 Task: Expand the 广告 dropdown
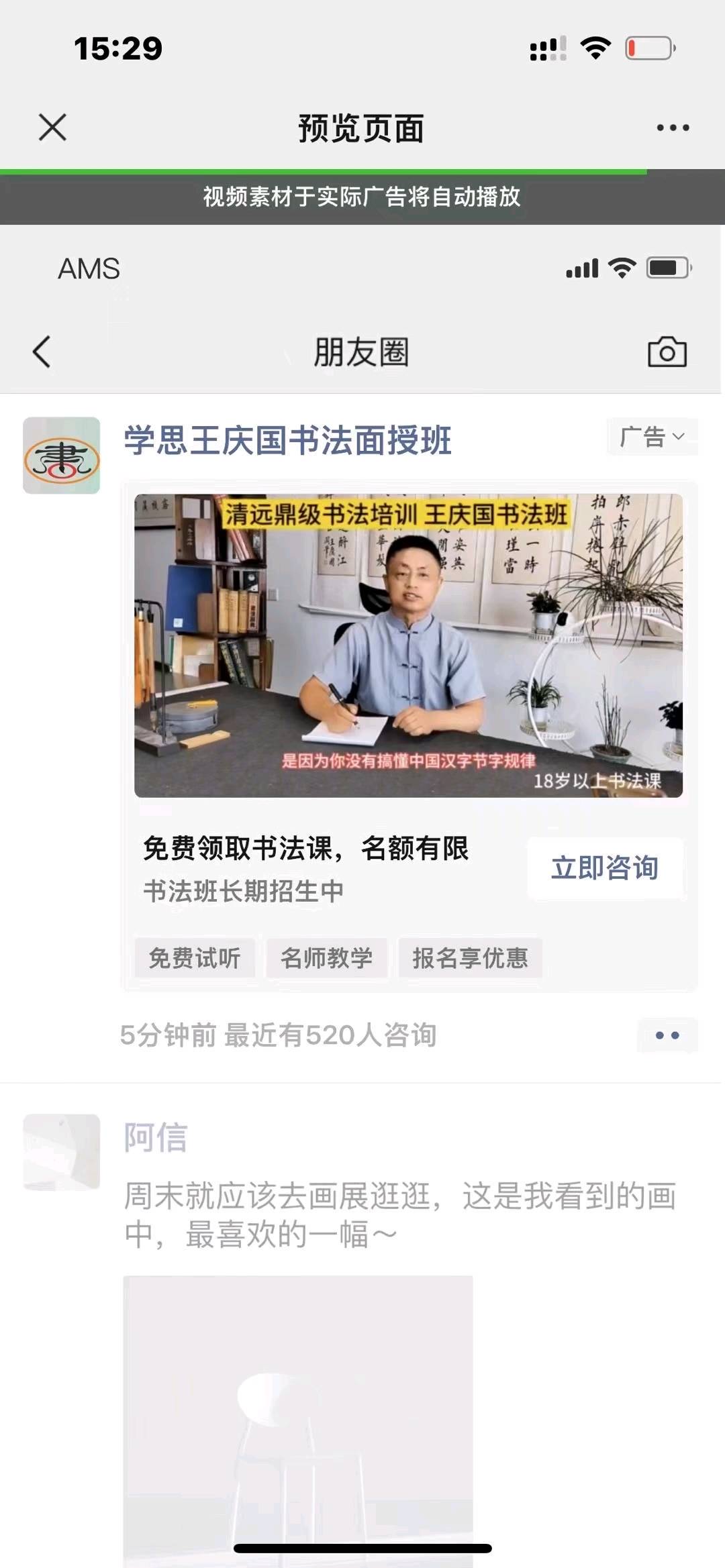(x=652, y=437)
